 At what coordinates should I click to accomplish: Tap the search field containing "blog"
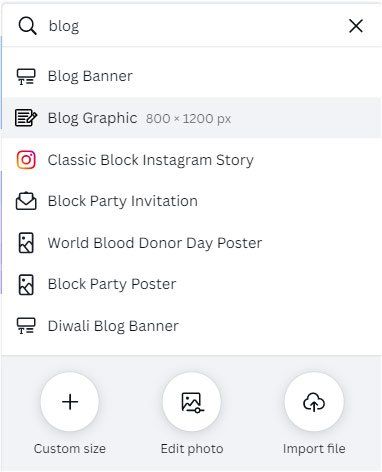193,26
